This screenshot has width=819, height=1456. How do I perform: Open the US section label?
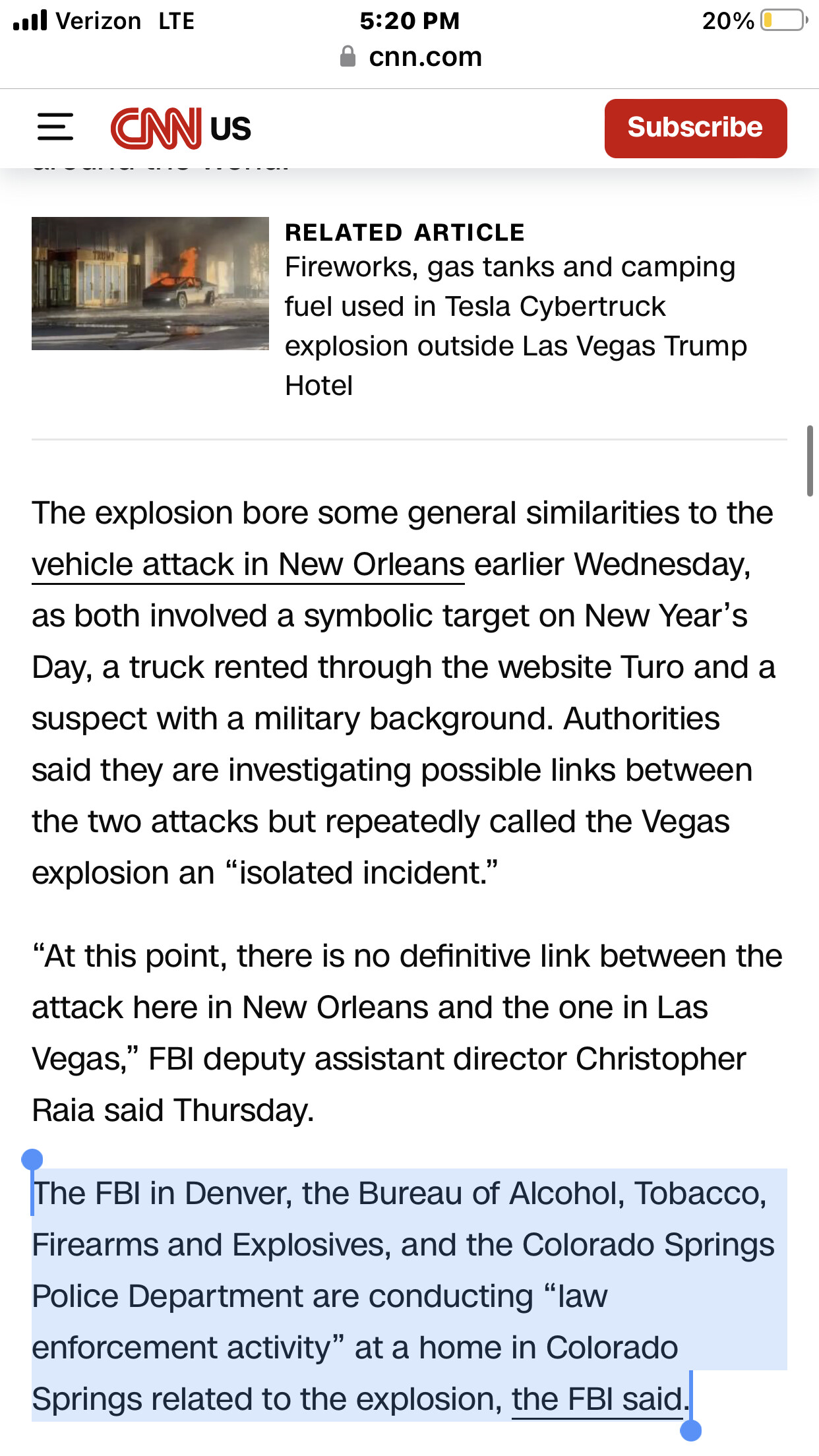[x=230, y=129]
